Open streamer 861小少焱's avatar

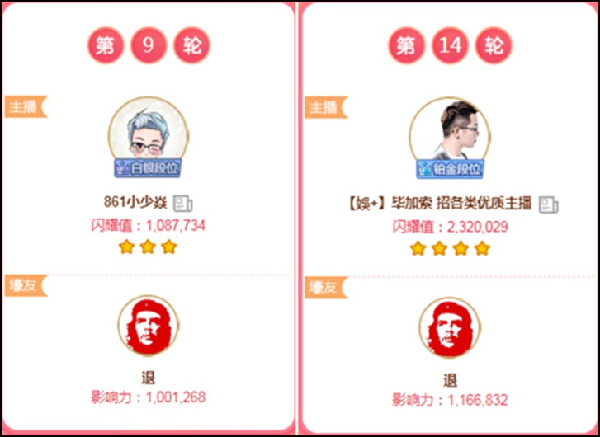148,133
